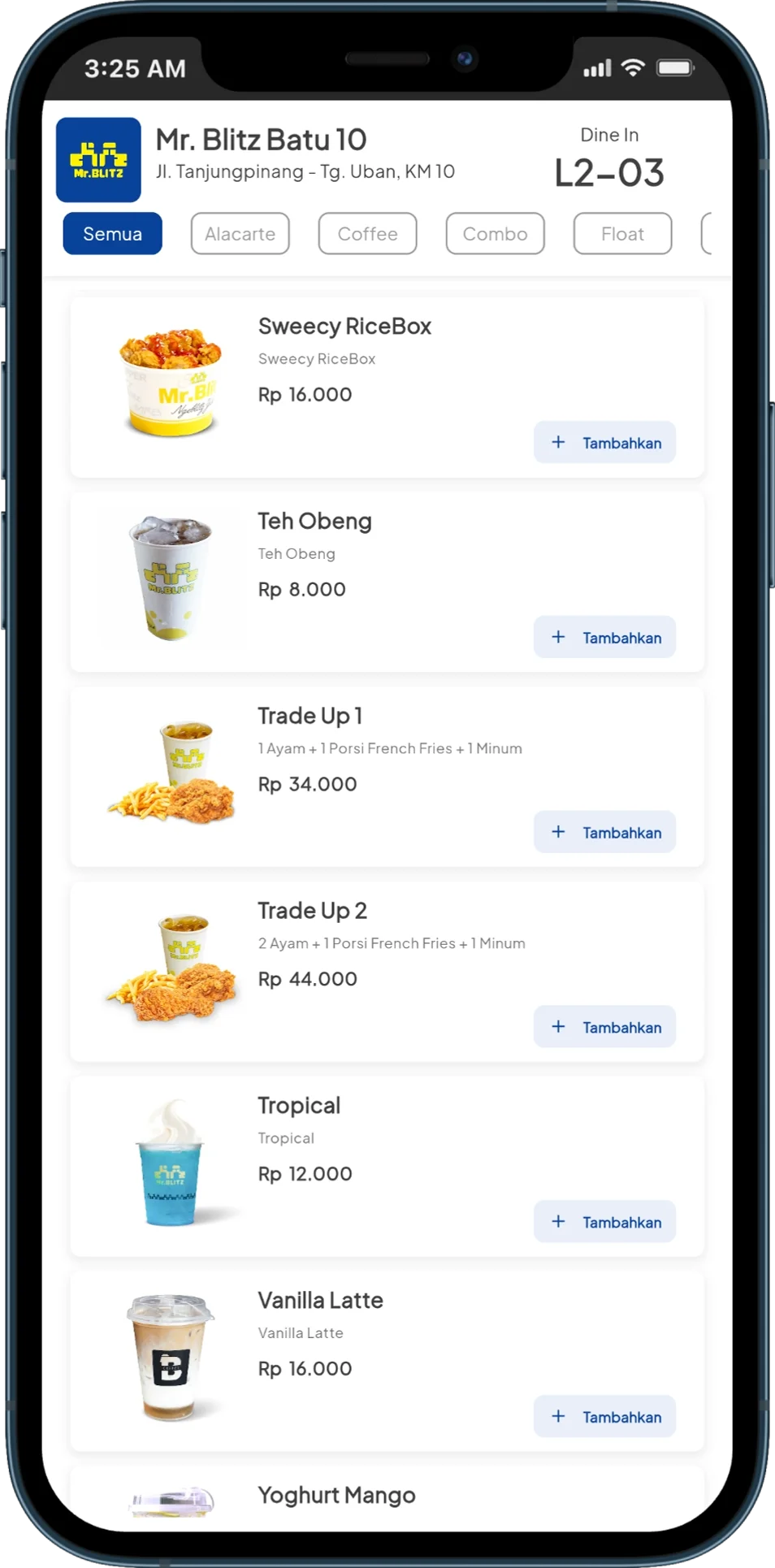
Task: Switch to the Coffee category tab
Action: [x=367, y=233]
